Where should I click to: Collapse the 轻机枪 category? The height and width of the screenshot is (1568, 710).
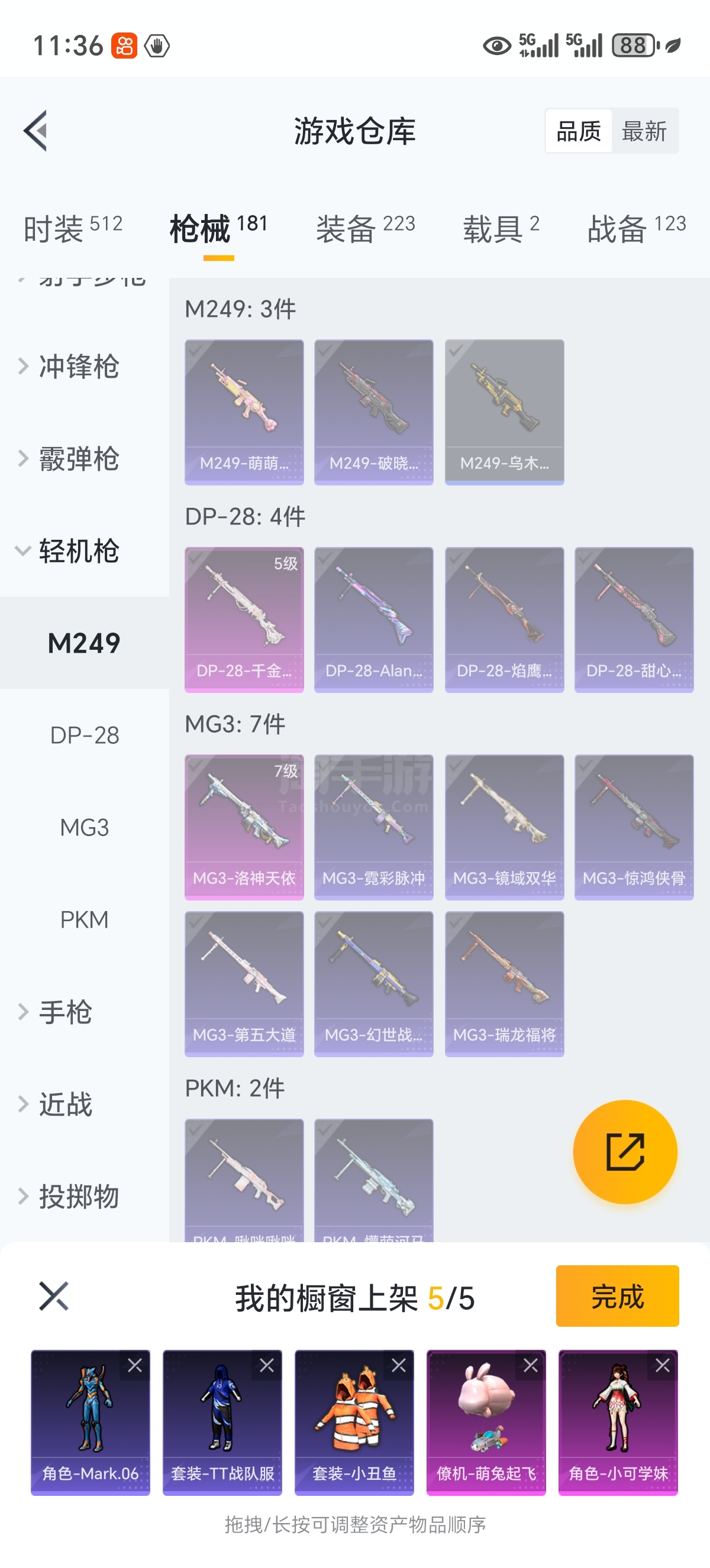pyautogui.click(x=78, y=552)
